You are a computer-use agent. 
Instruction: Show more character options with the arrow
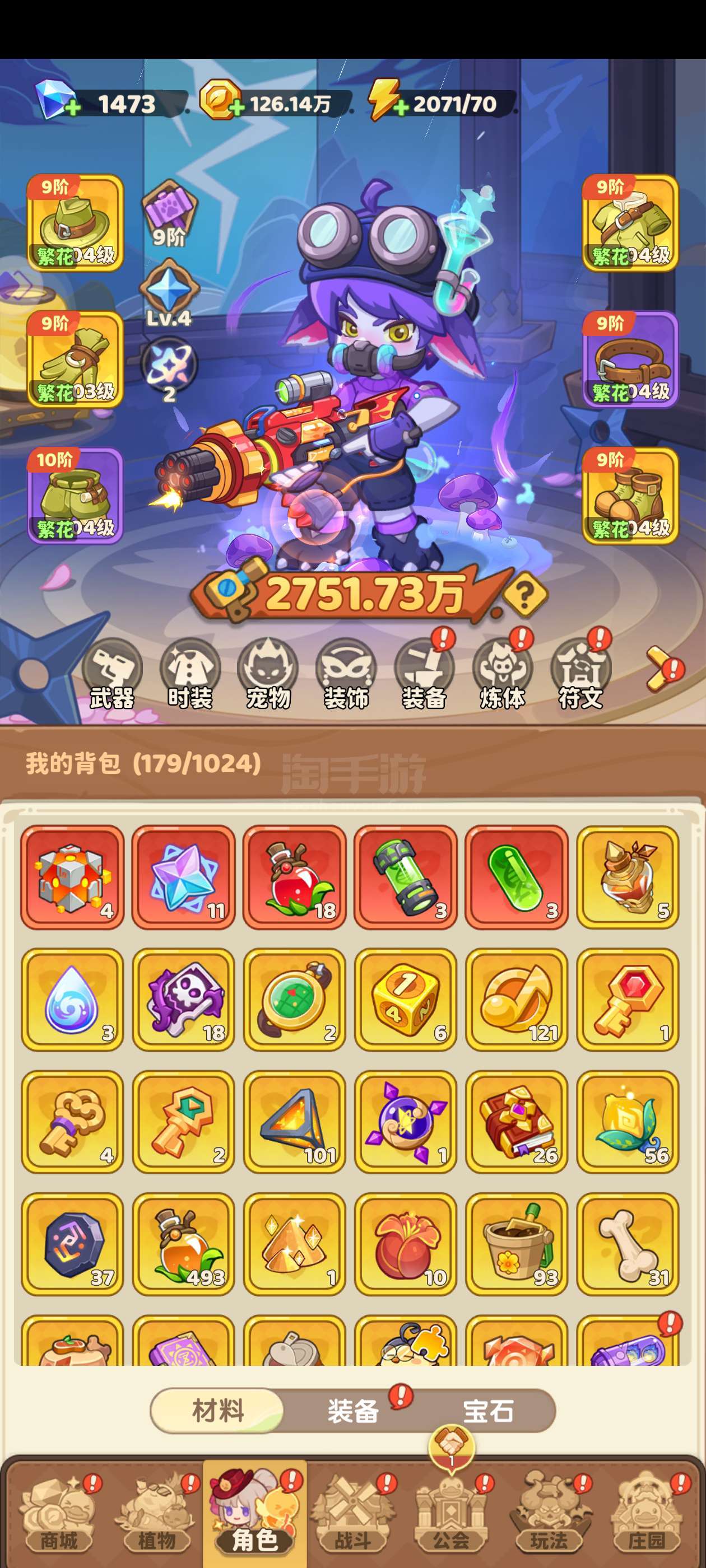[662, 668]
